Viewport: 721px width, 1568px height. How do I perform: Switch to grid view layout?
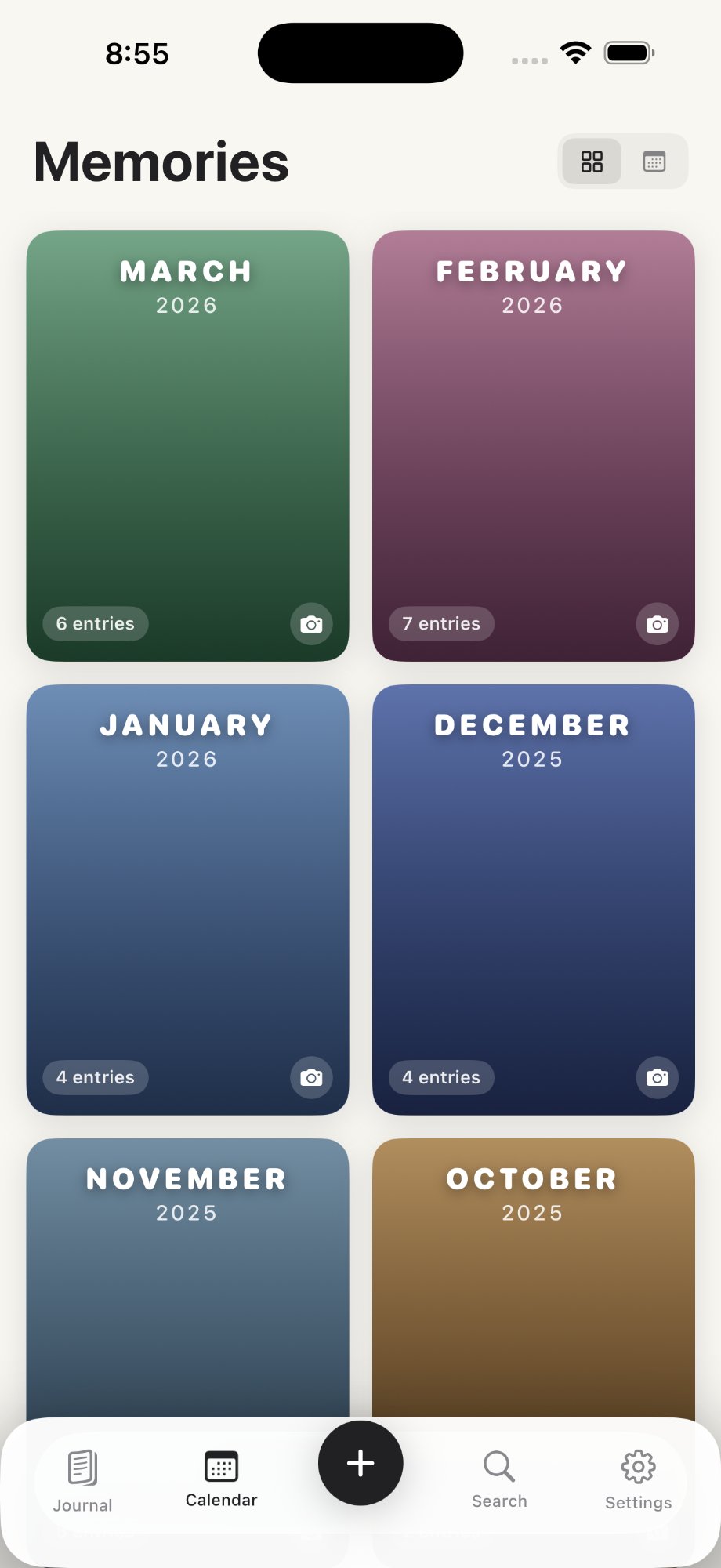point(592,162)
